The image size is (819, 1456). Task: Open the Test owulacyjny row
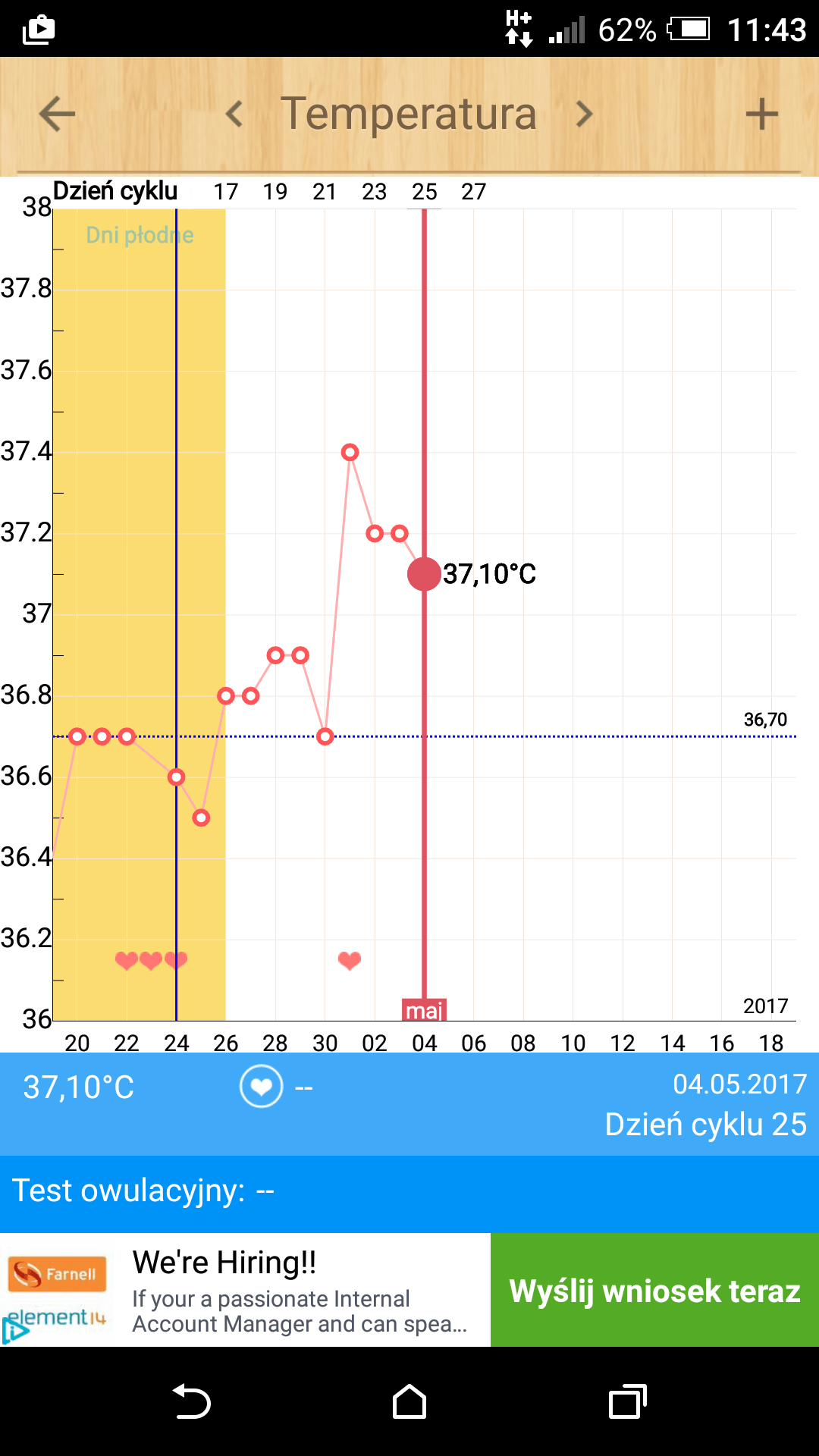coord(409,1191)
